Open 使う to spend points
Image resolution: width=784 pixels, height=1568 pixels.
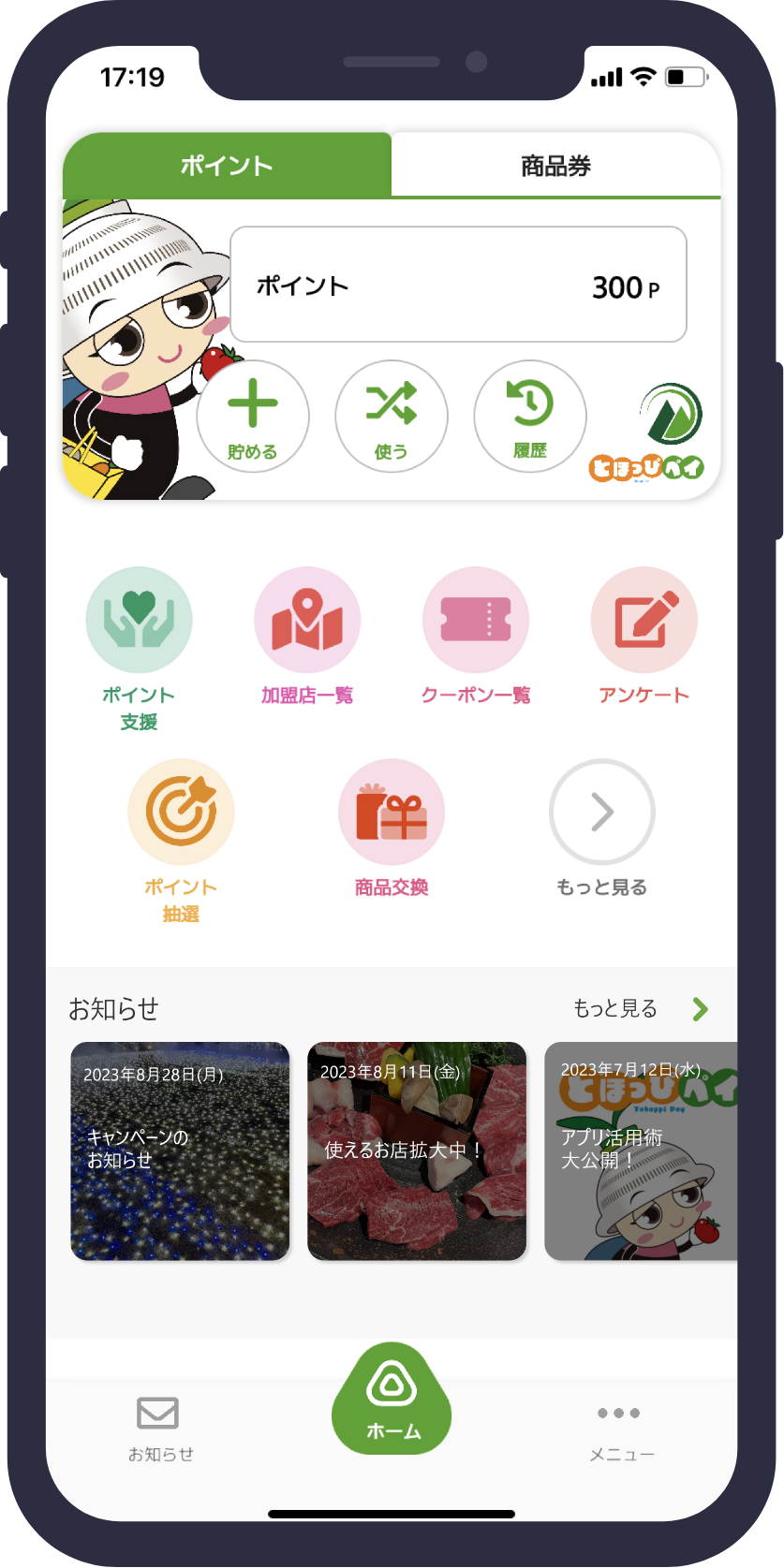coord(391,417)
